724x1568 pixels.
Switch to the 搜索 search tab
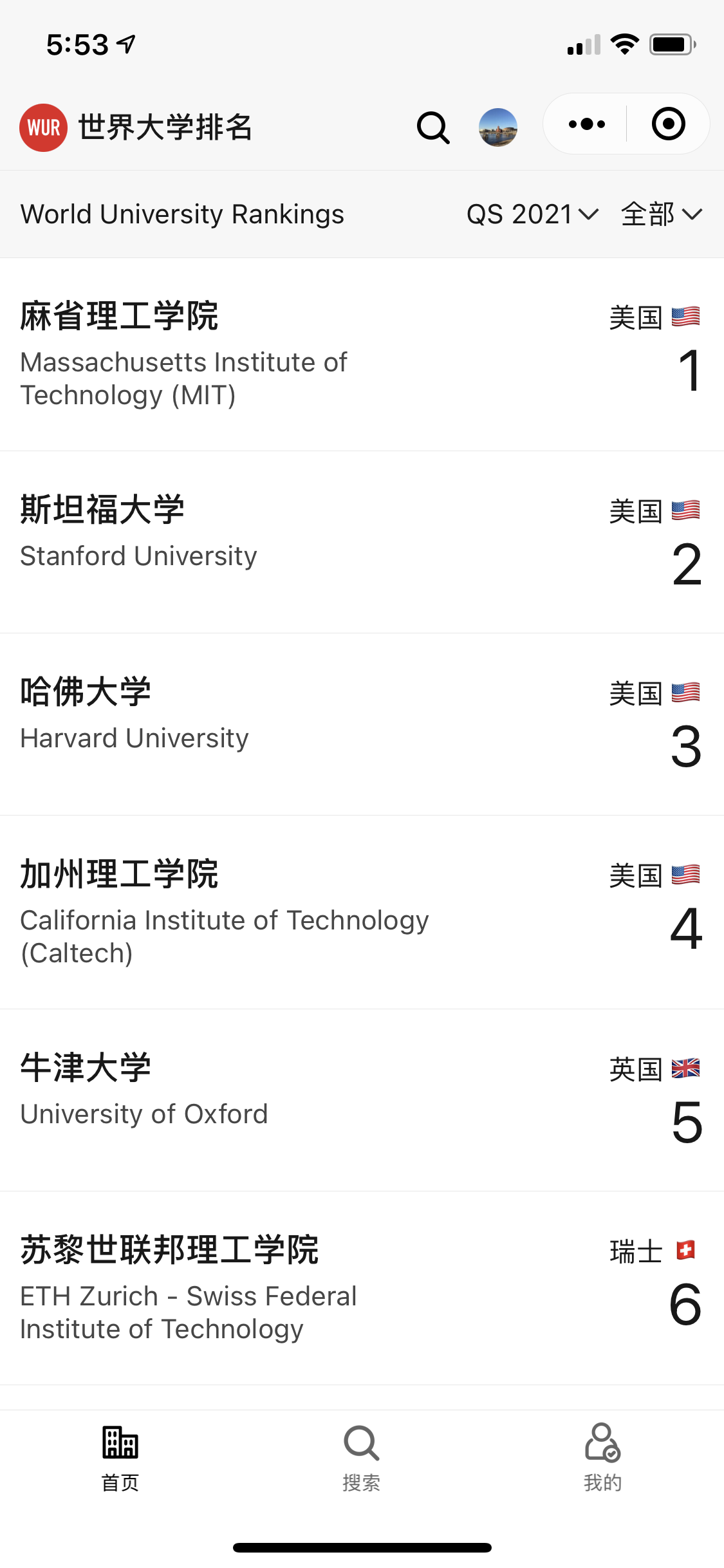362,1458
